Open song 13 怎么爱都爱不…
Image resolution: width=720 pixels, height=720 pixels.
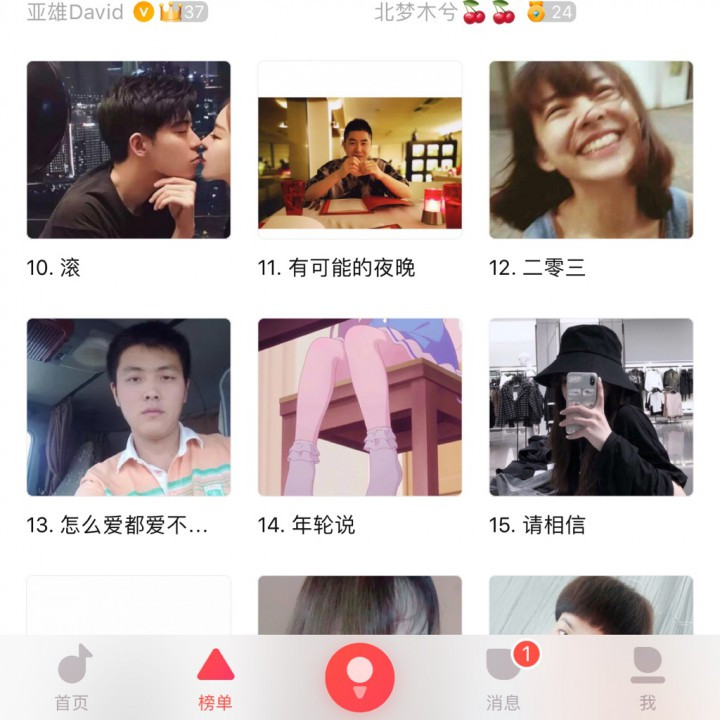(x=128, y=407)
